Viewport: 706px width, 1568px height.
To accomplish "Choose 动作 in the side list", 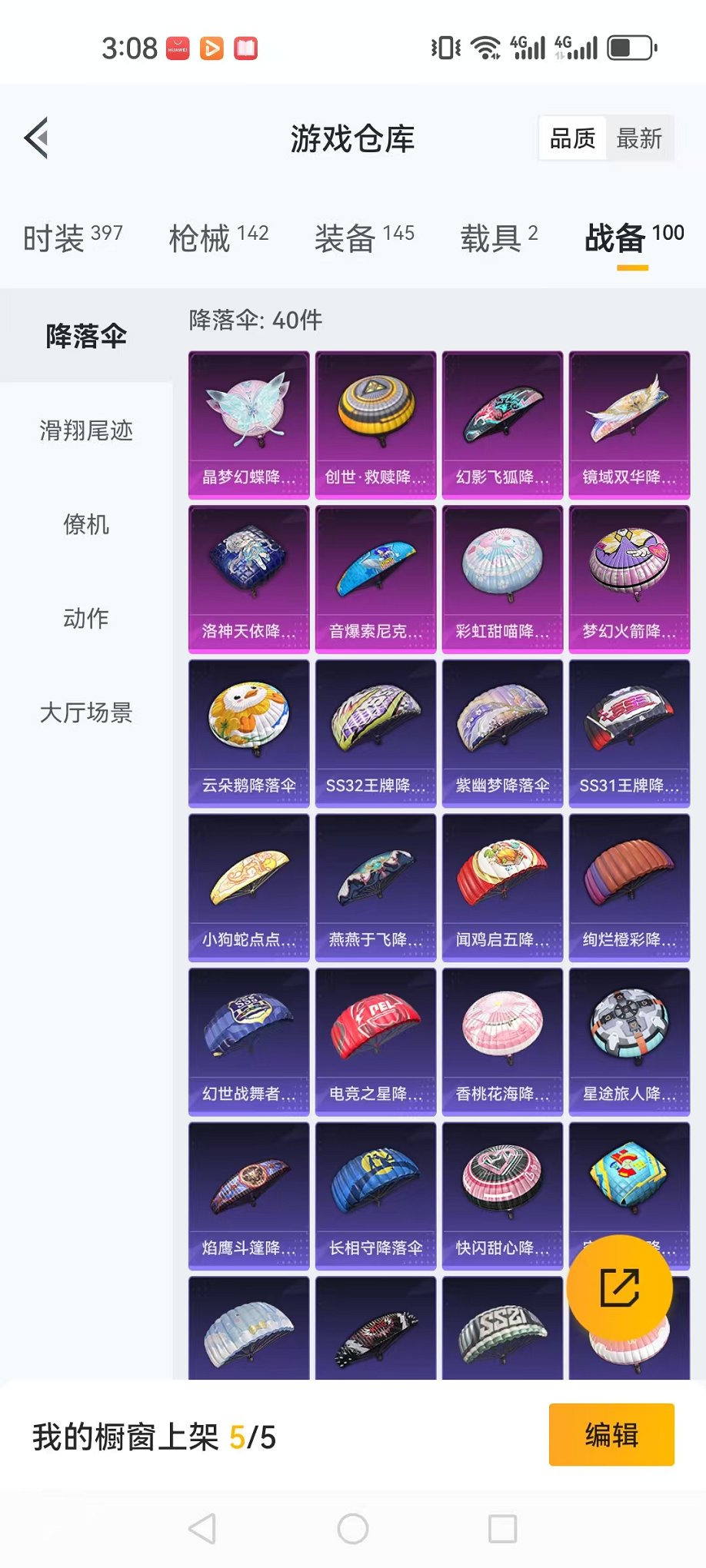I will (x=86, y=618).
